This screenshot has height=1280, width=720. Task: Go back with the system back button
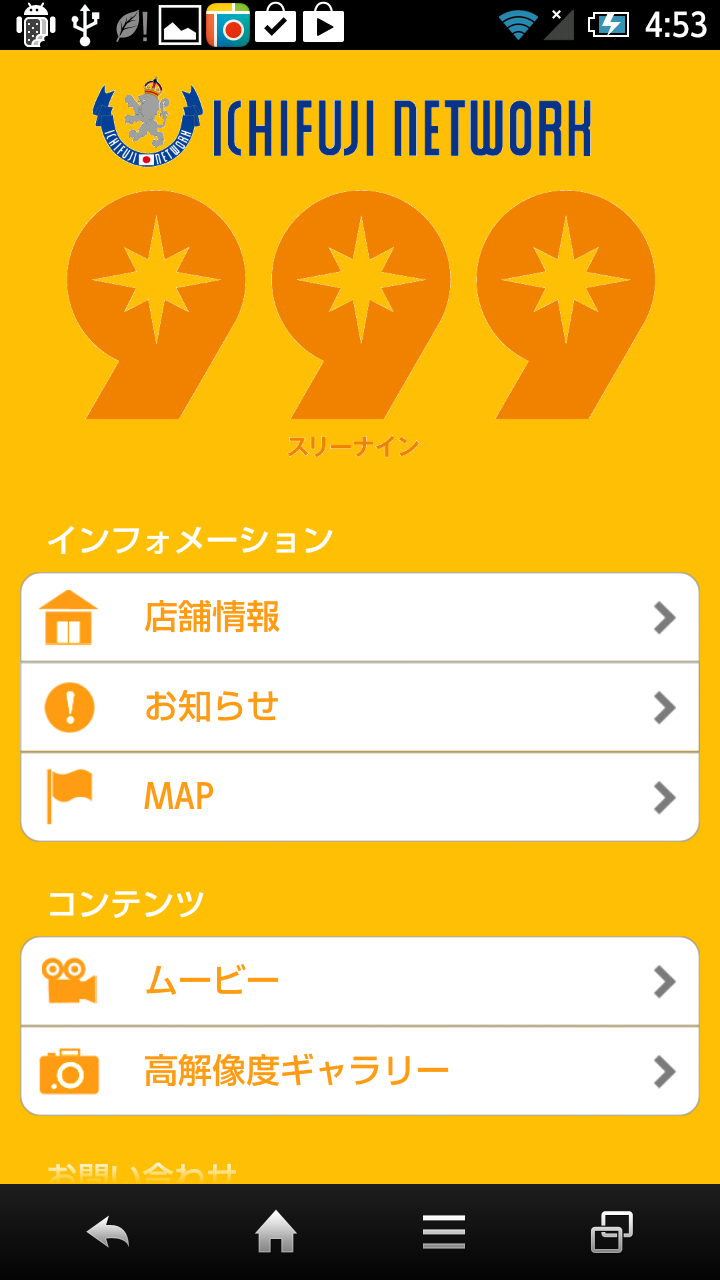point(108,1232)
